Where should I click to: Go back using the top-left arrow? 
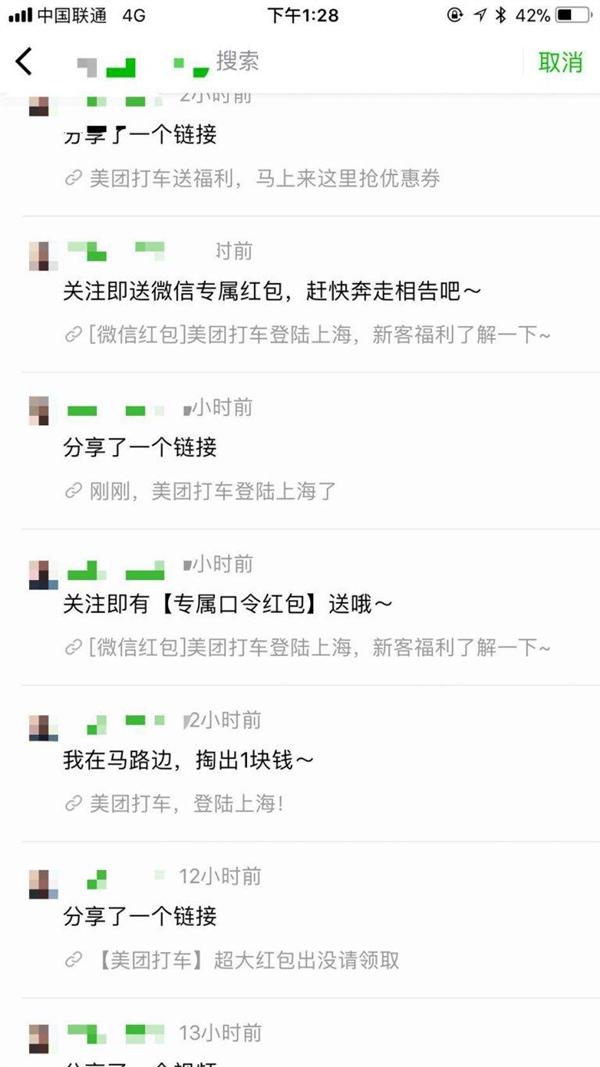(24, 62)
